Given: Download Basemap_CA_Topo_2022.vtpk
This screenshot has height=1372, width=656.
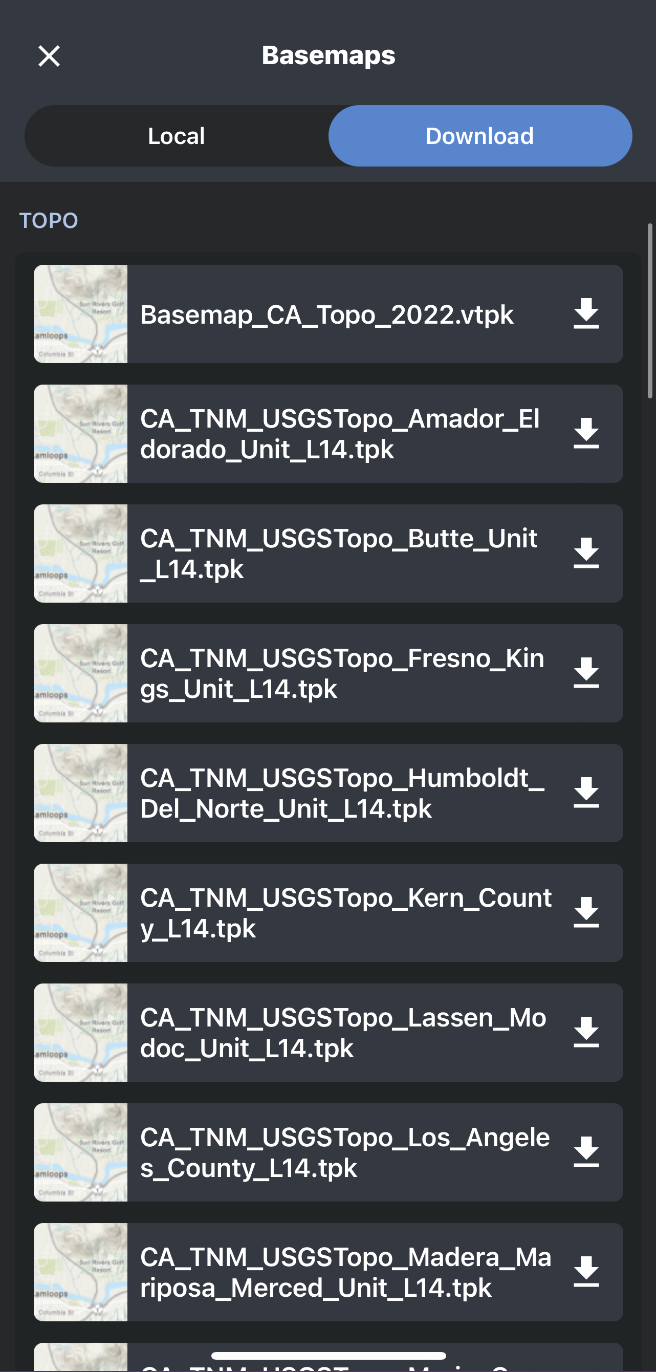Looking at the screenshot, I should point(586,314).
